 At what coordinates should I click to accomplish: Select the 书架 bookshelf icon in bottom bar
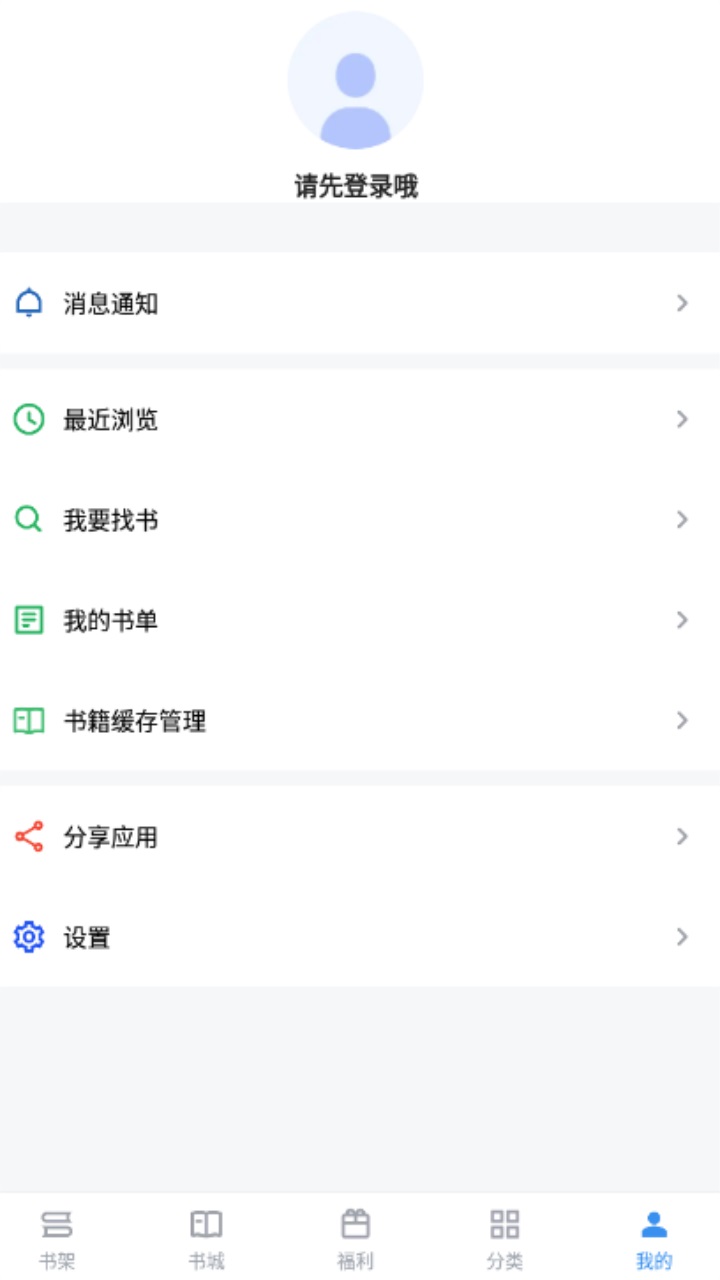tap(58, 1222)
